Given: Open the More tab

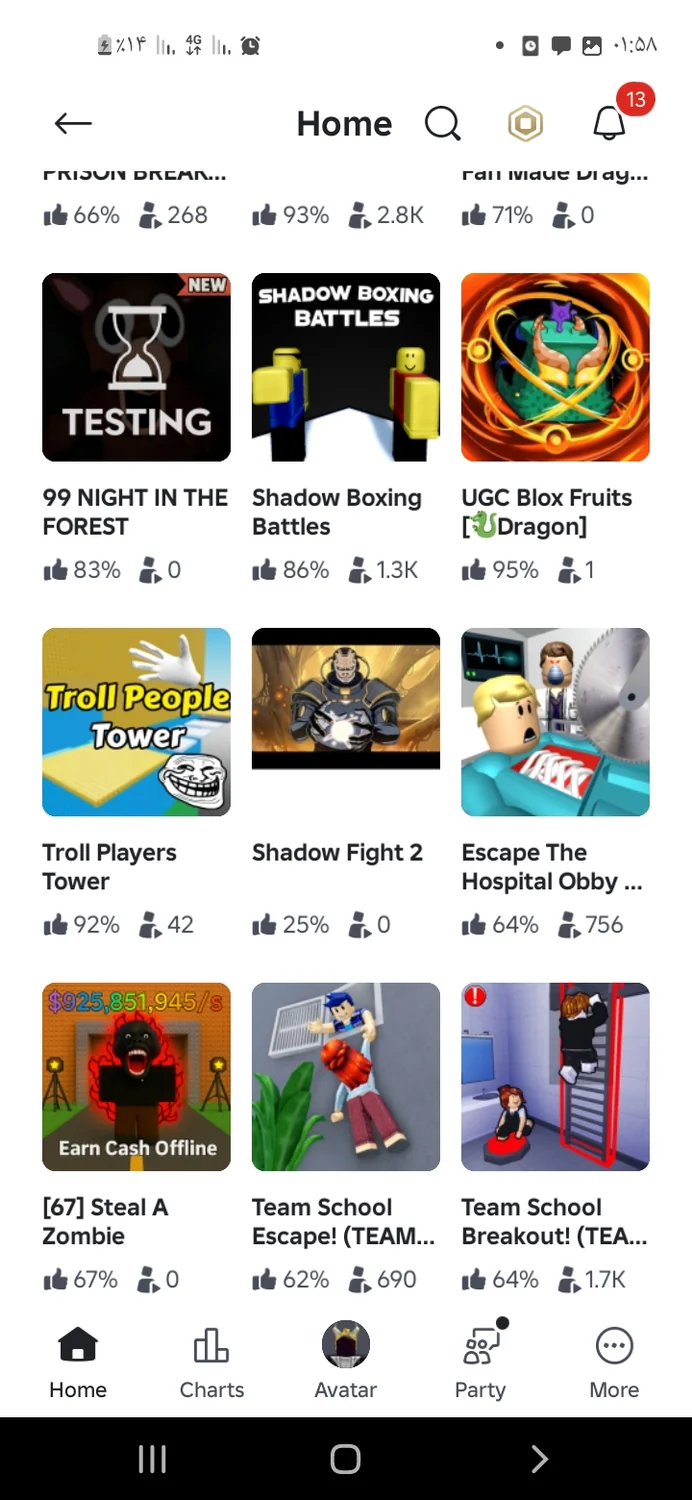Looking at the screenshot, I should tap(614, 1361).
